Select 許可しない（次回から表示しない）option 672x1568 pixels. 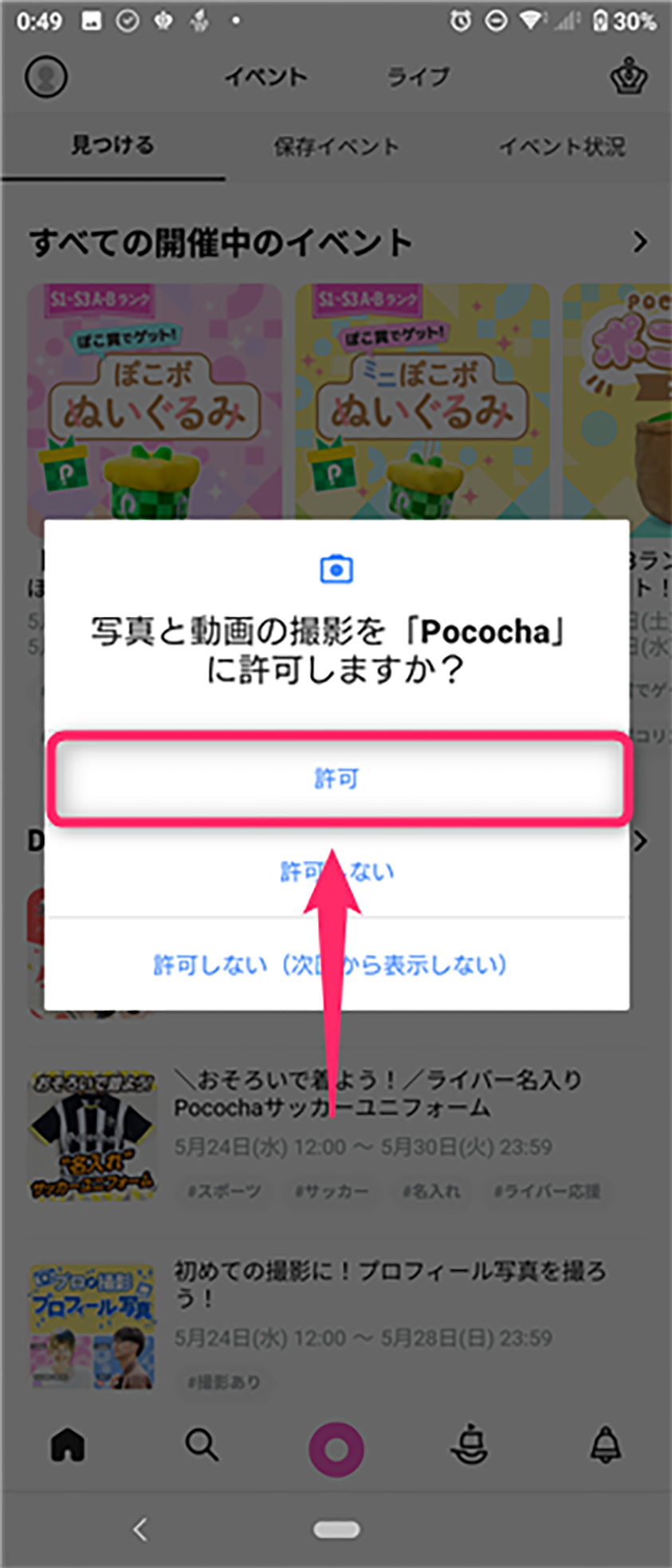tap(330, 965)
